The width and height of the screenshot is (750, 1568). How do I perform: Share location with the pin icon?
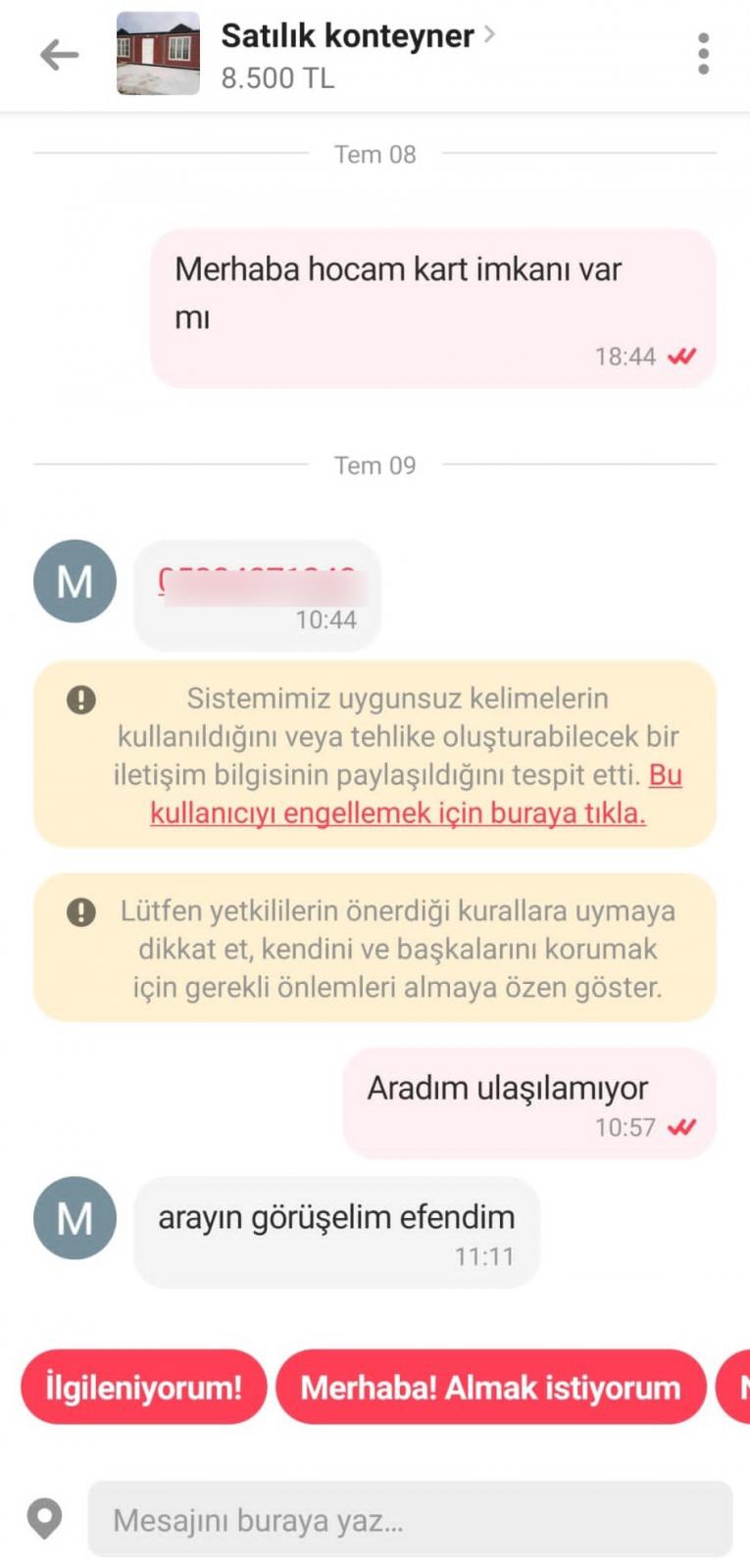coord(44,1519)
